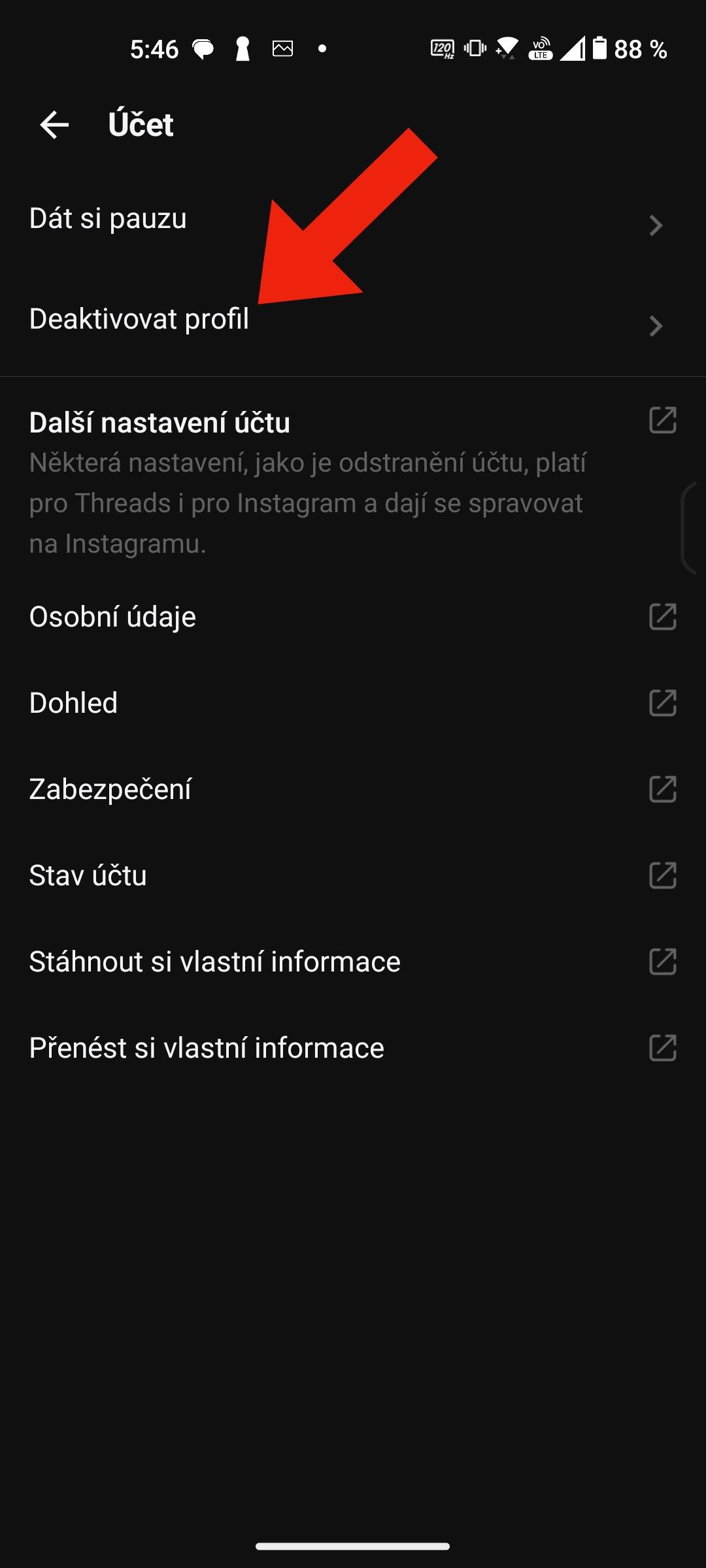
Task: Select Přenést si vlastní informace
Action: (353, 1048)
